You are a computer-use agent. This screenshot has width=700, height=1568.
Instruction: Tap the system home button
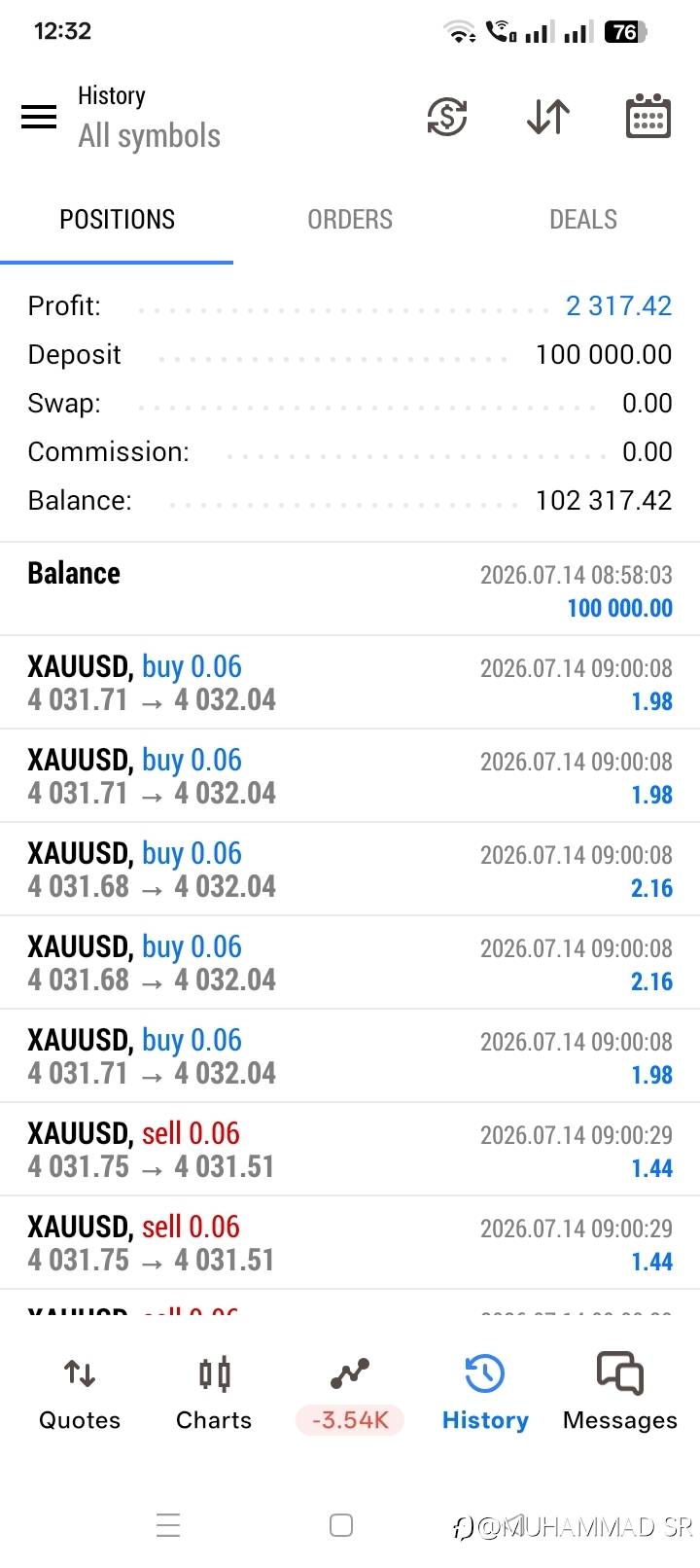pos(341,1524)
